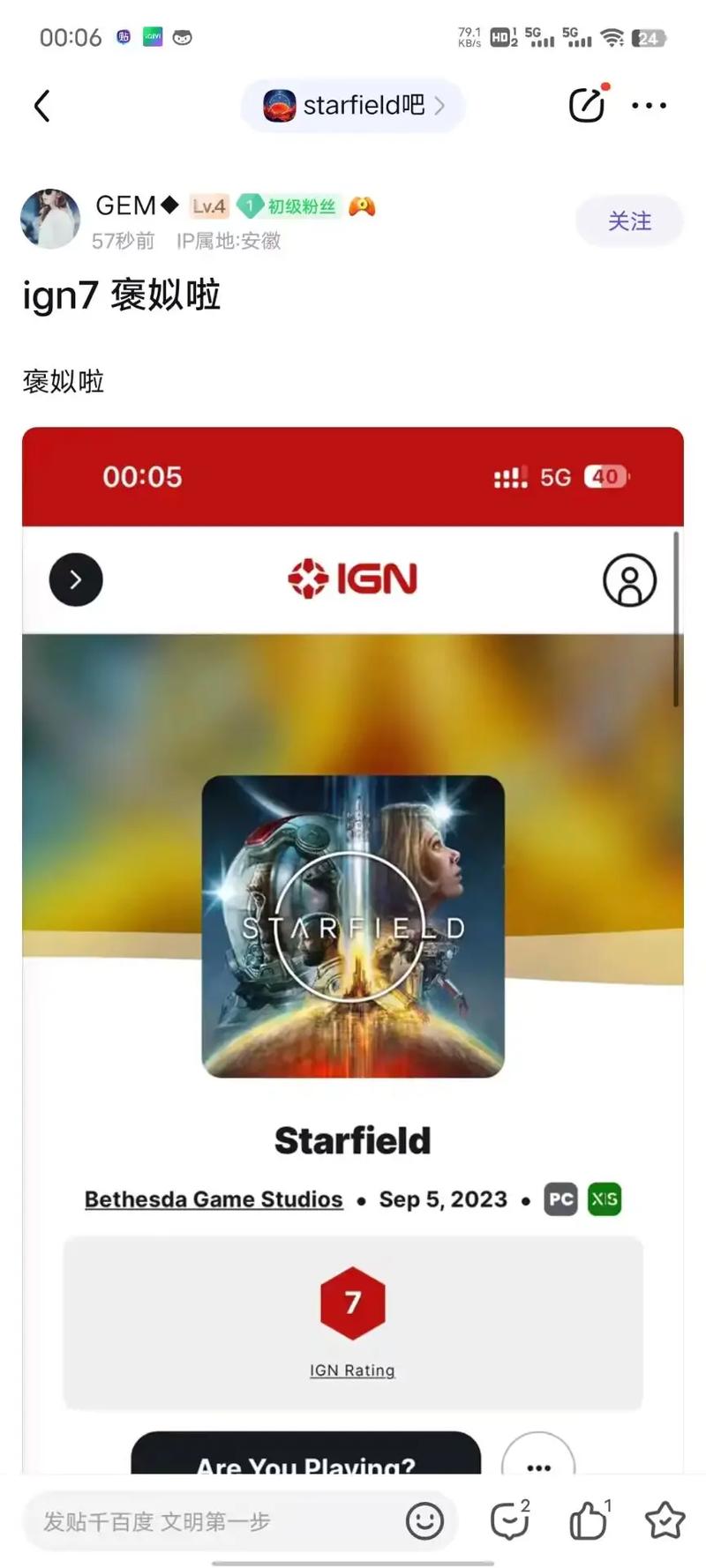Open the IGN Starfield screenshot image
Image resolution: width=706 pixels, height=1568 pixels.
point(353,926)
